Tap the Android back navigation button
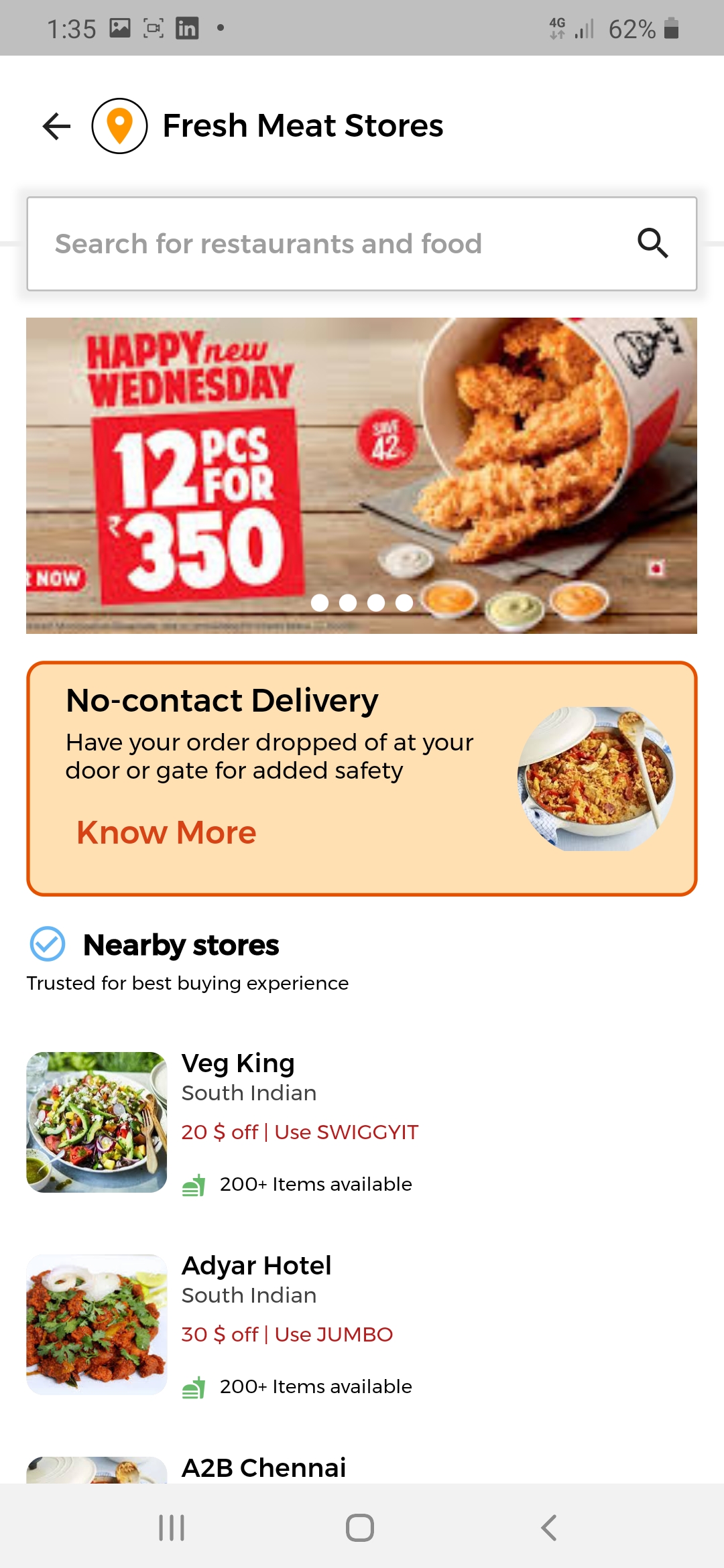Viewport: 724px width, 1568px height. click(548, 1528)
